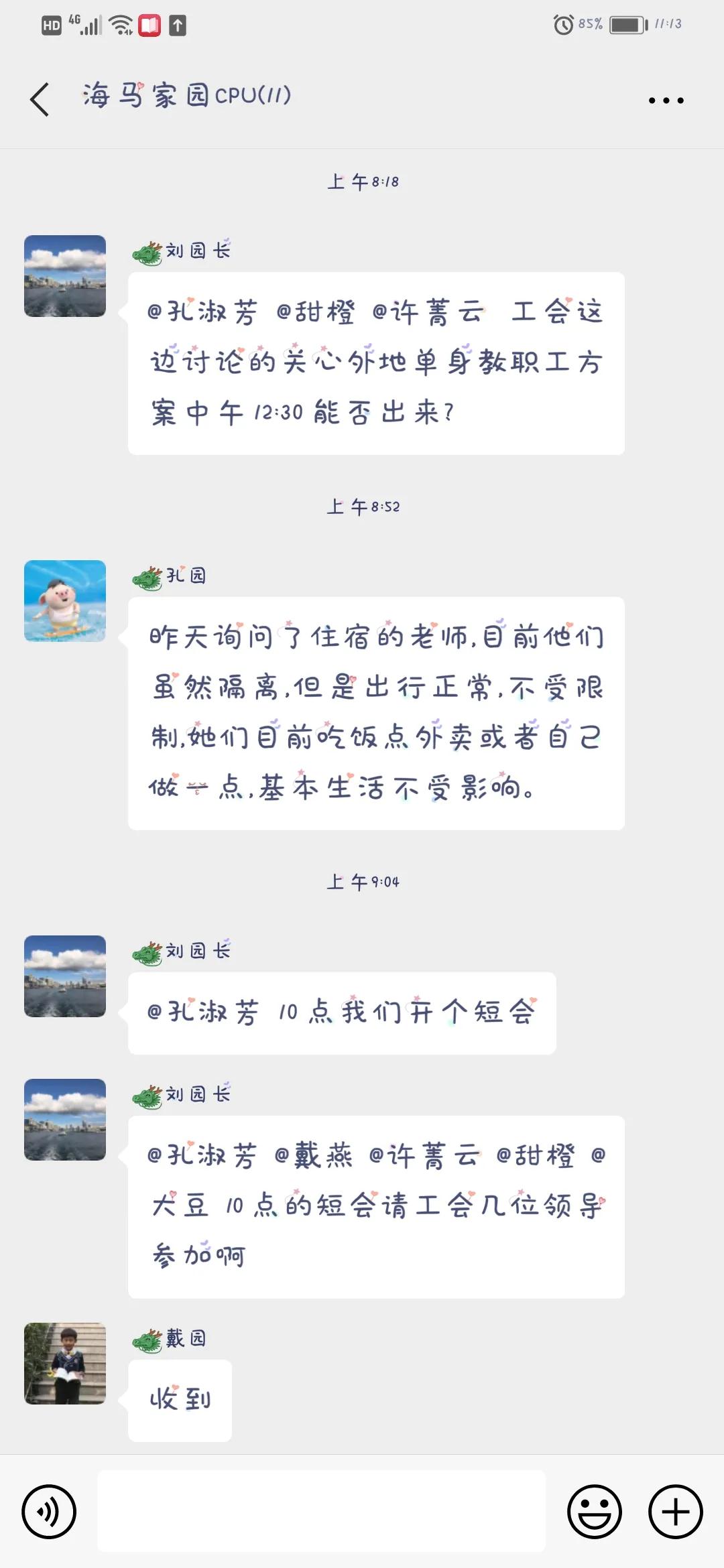Switch to voice message input

pyautogui.click(x=49, y=1511)
